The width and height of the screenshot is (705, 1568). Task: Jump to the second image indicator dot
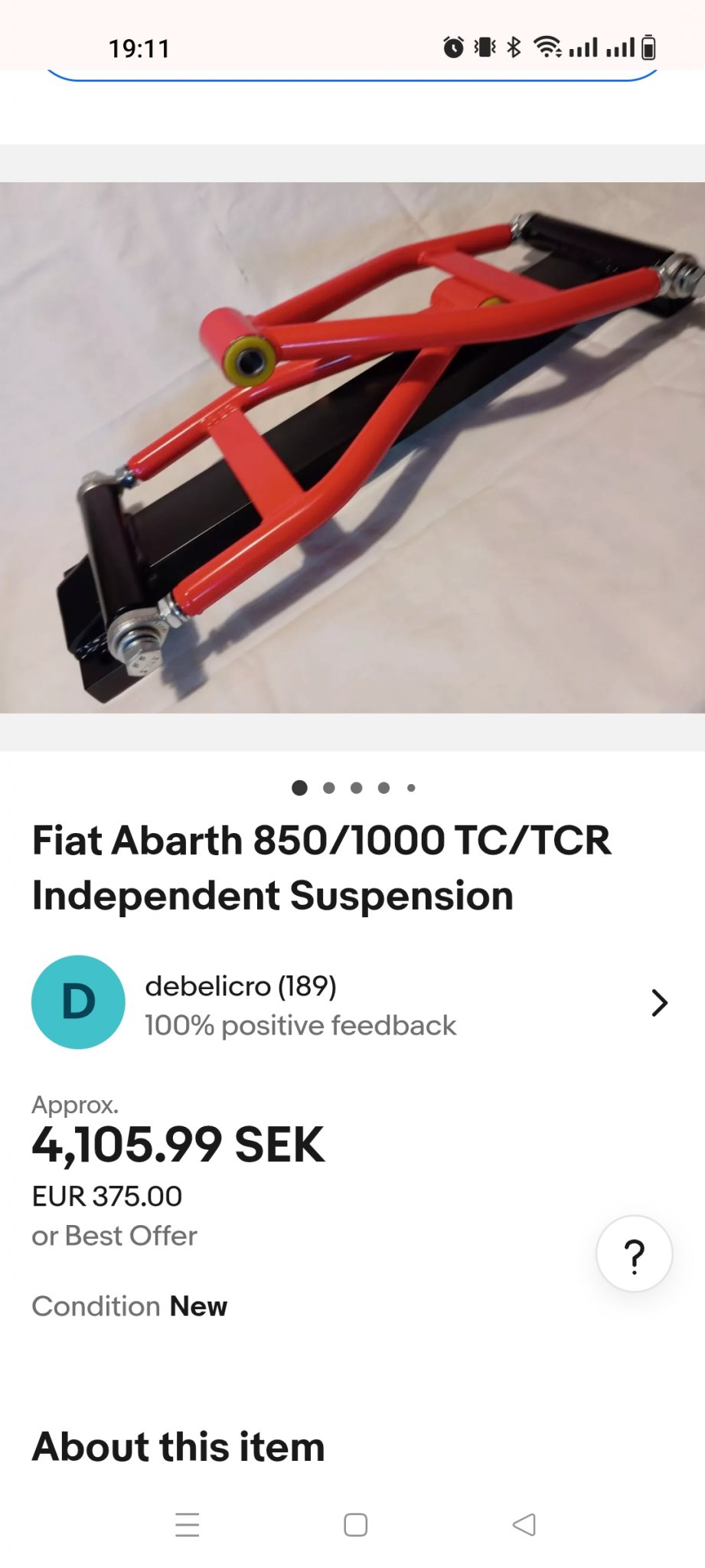click(329, 788)
